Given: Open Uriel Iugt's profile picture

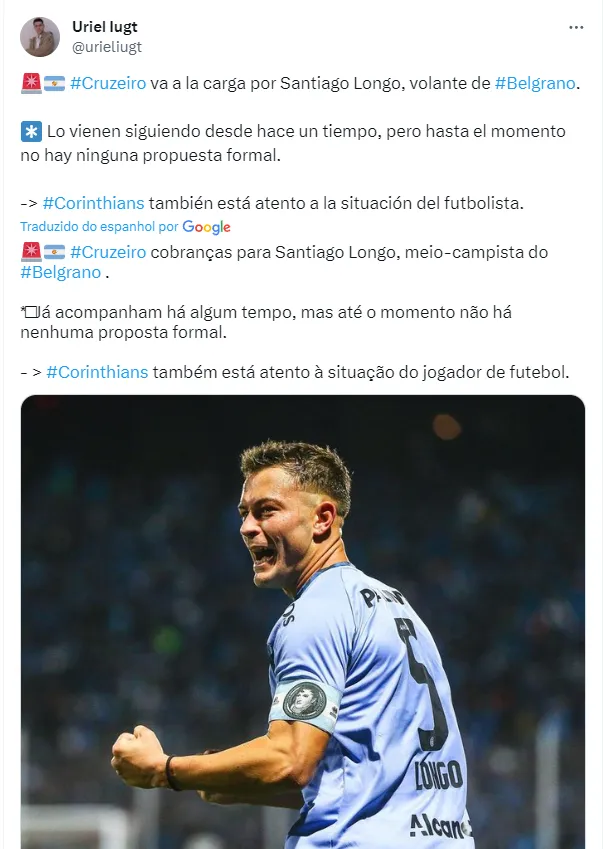Looking at the screenshot, I should coord(40,37).
